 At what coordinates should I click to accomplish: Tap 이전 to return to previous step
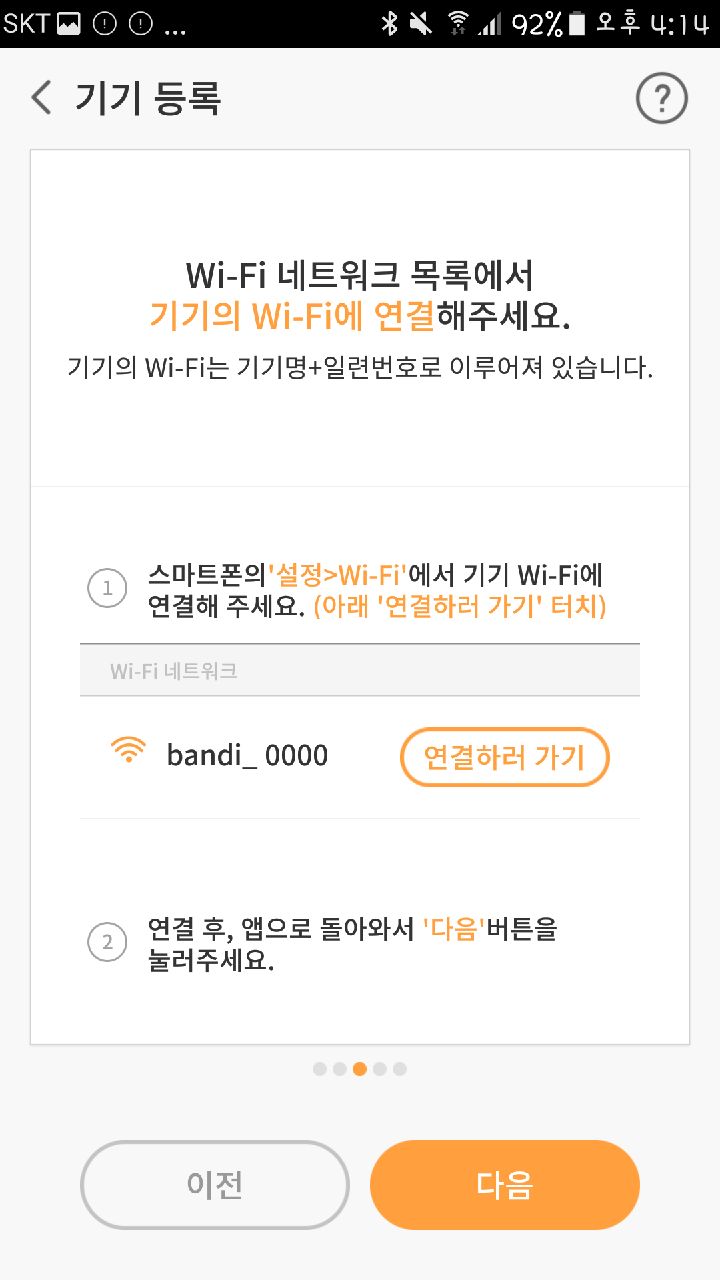215,1185
